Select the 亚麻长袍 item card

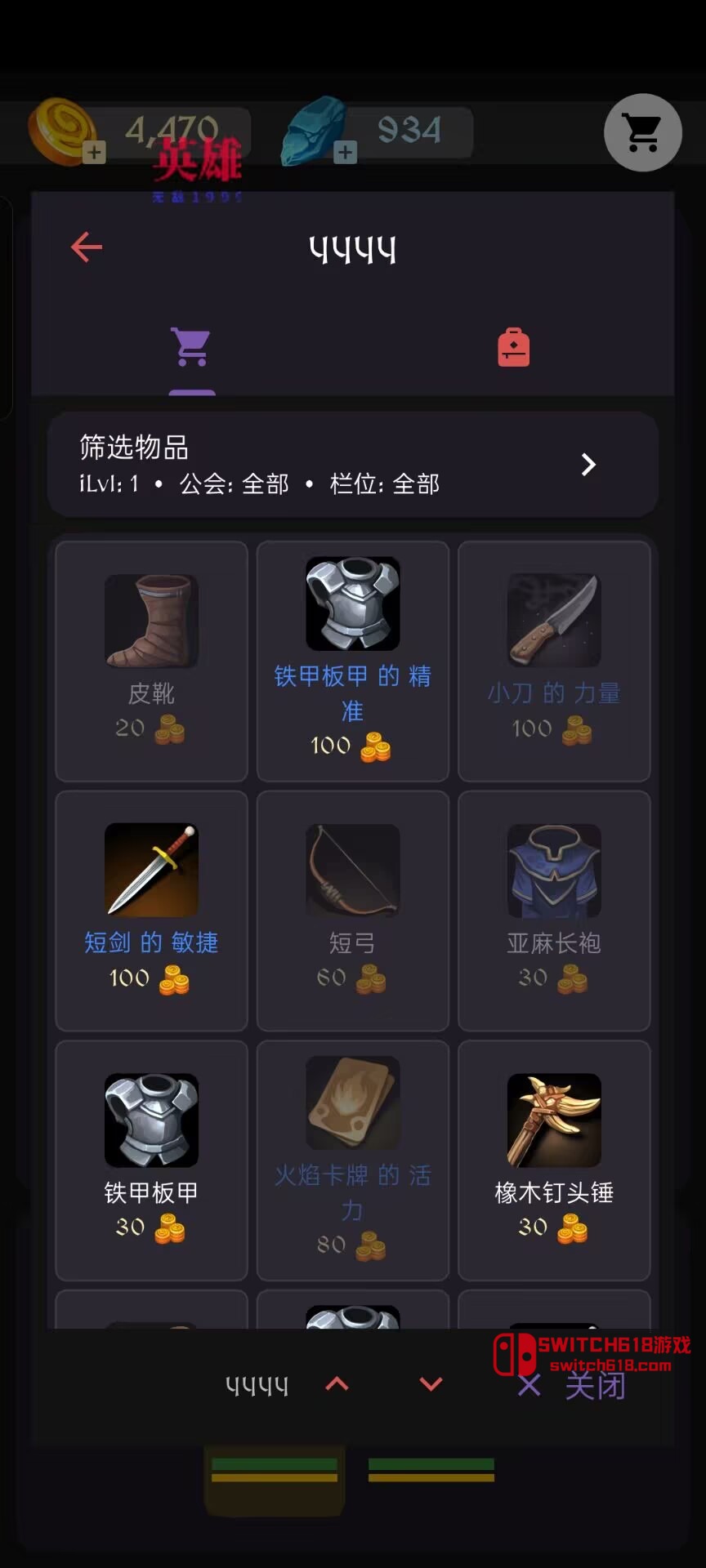[554, 911]
